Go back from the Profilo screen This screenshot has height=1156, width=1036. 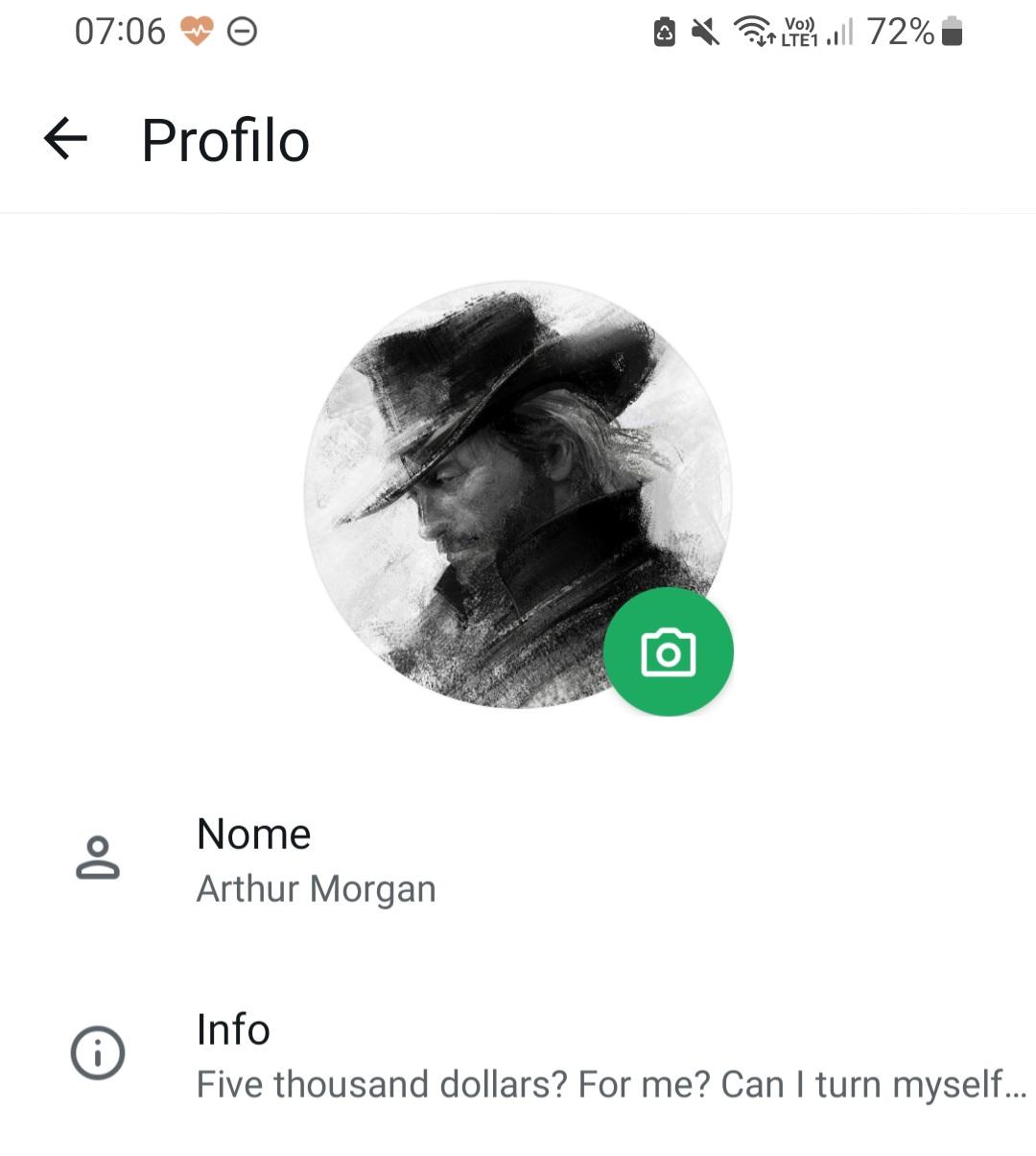[65, 139]
